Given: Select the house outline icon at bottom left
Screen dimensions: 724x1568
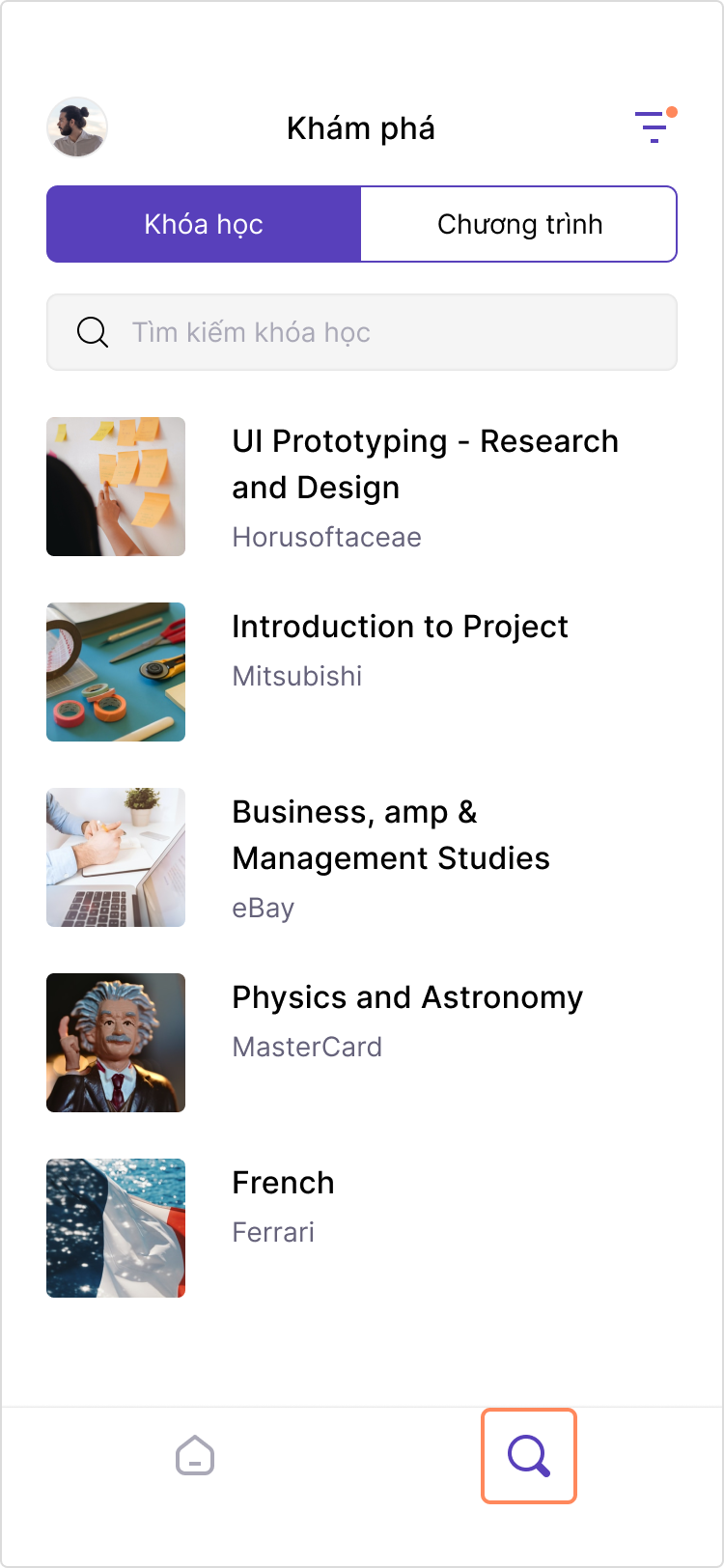Looking at the screenshot, I should click(x=195, y=1456).
